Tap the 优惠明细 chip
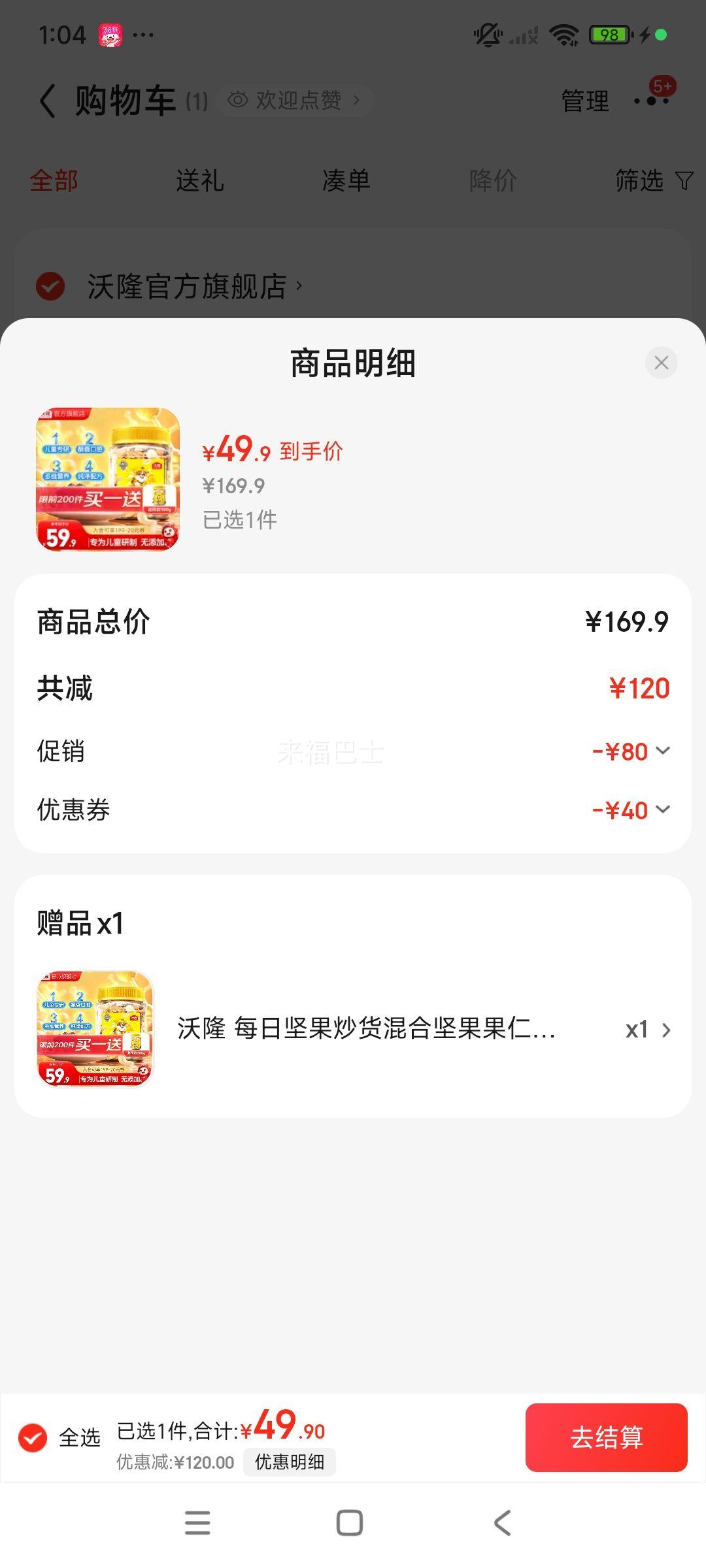The width and height of the screenshot is (706, 1568). click(290, 1462)
